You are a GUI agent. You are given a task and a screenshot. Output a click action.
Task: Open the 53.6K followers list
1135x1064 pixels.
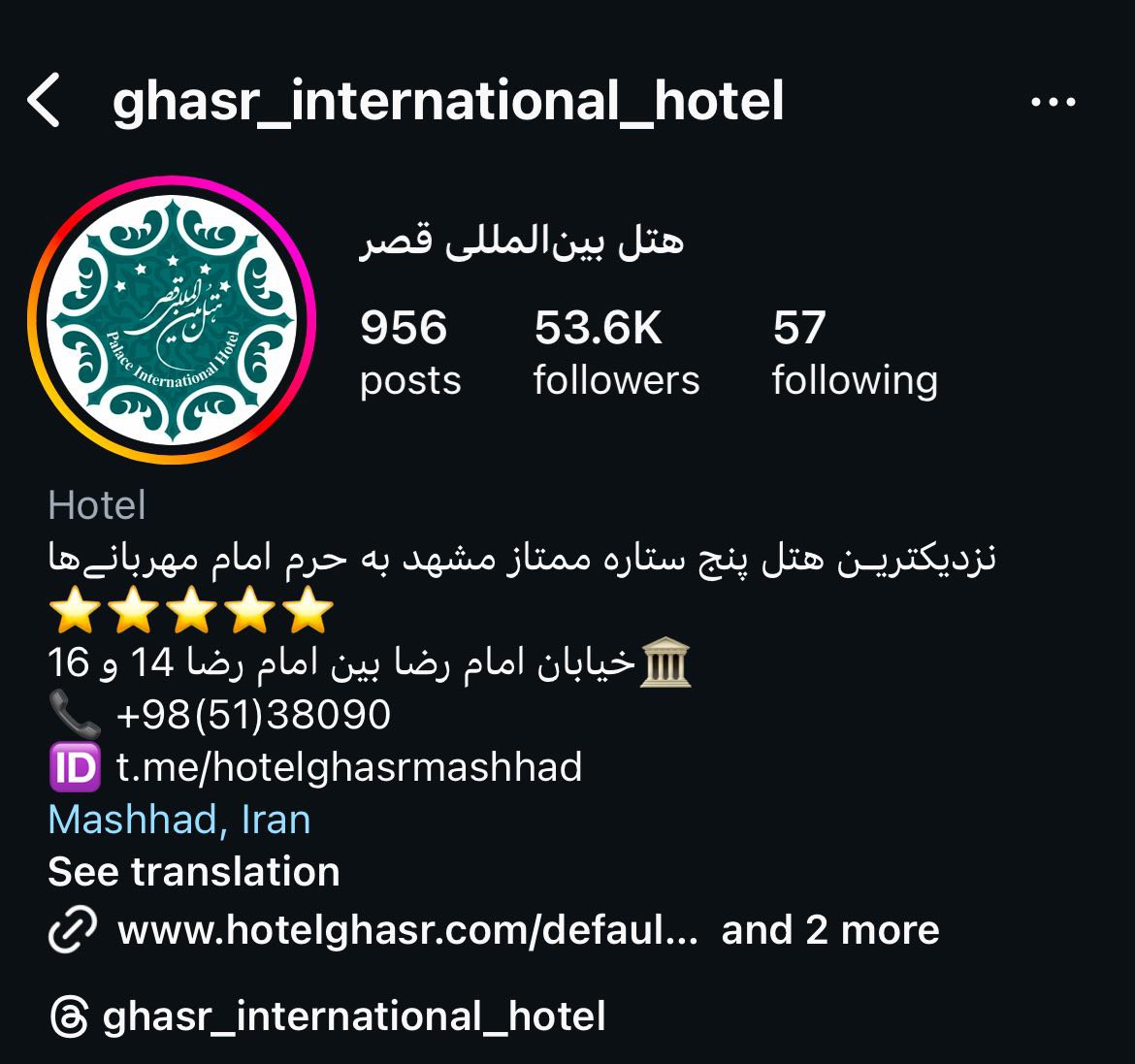coord(615,353)
